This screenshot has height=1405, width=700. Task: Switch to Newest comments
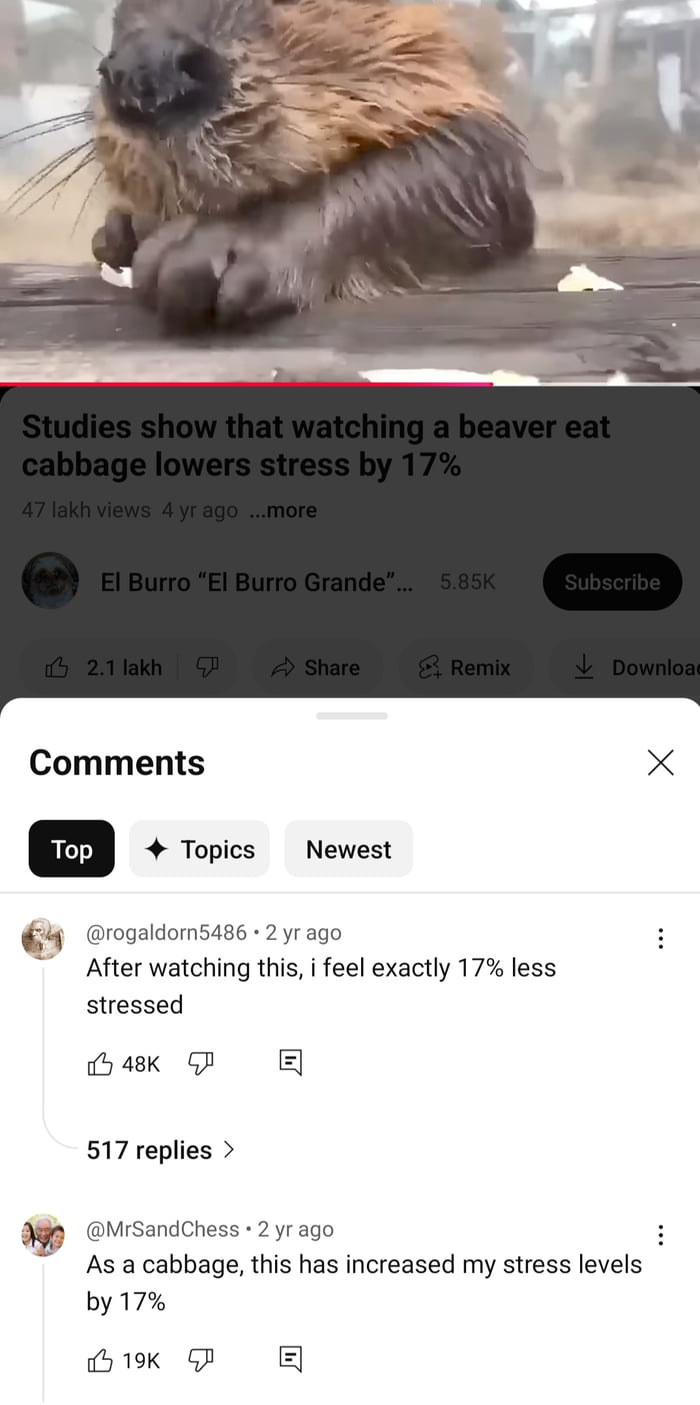[348, 849]
